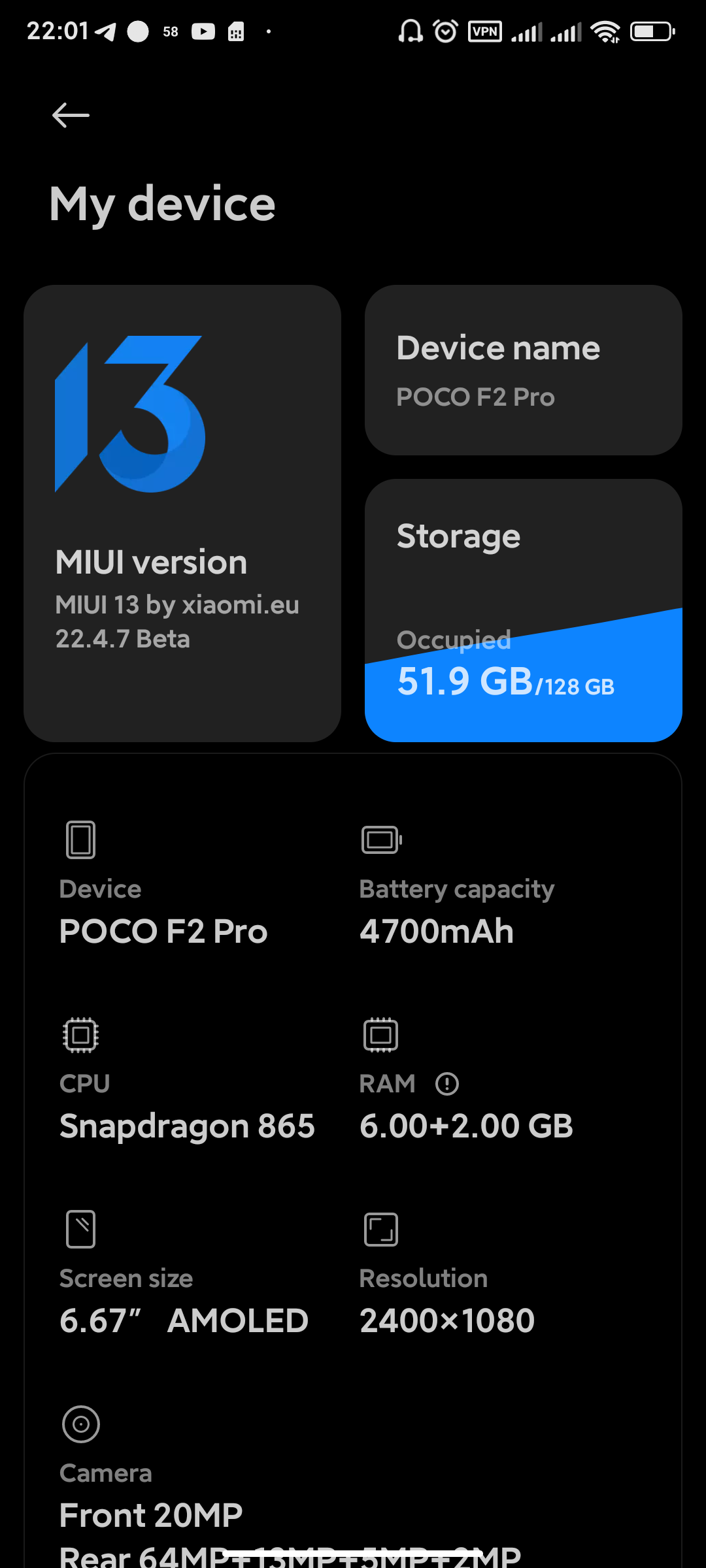Open the MIUI version card

[x=182, y=513]
